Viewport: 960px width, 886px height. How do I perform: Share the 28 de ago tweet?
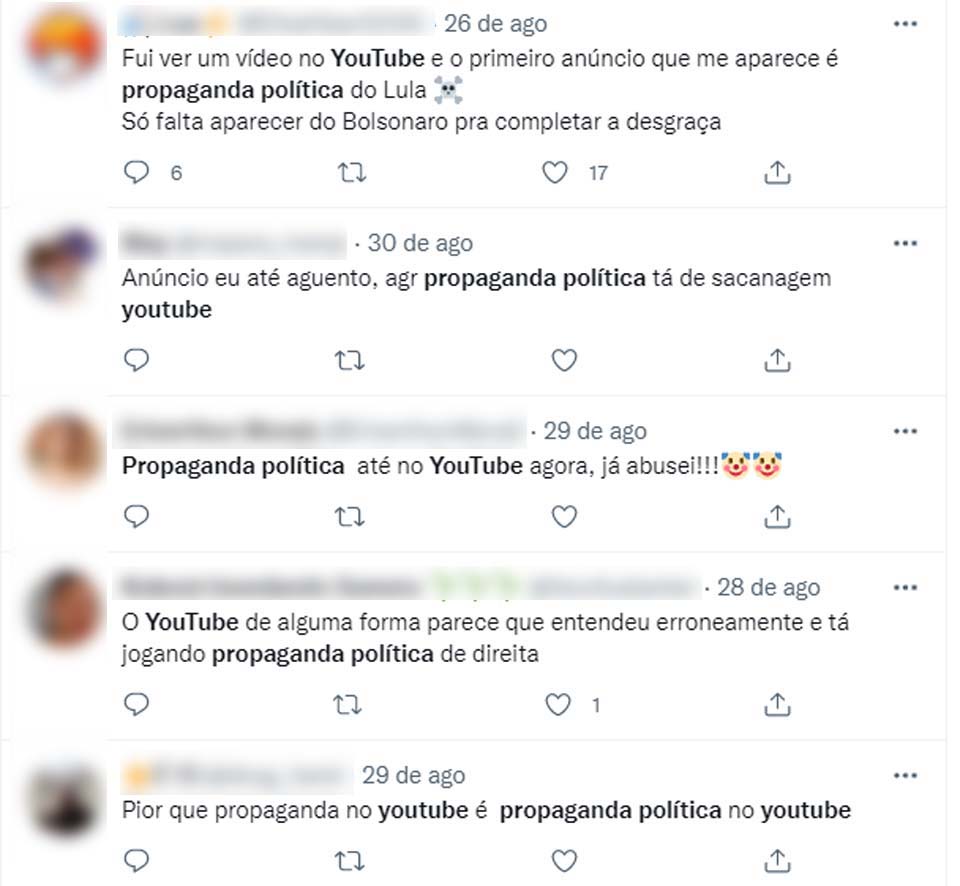point(777,705)
